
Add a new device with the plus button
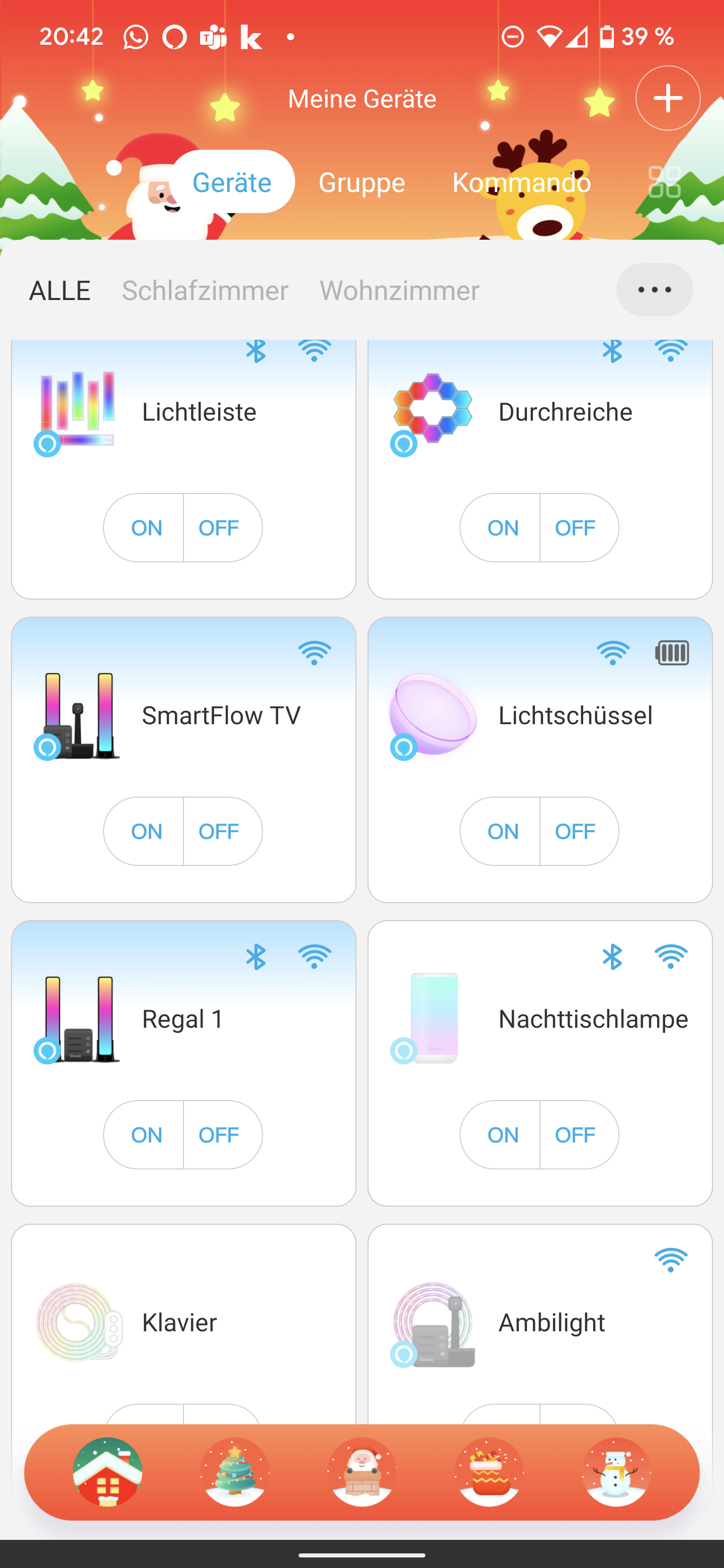tap(667, 98)
